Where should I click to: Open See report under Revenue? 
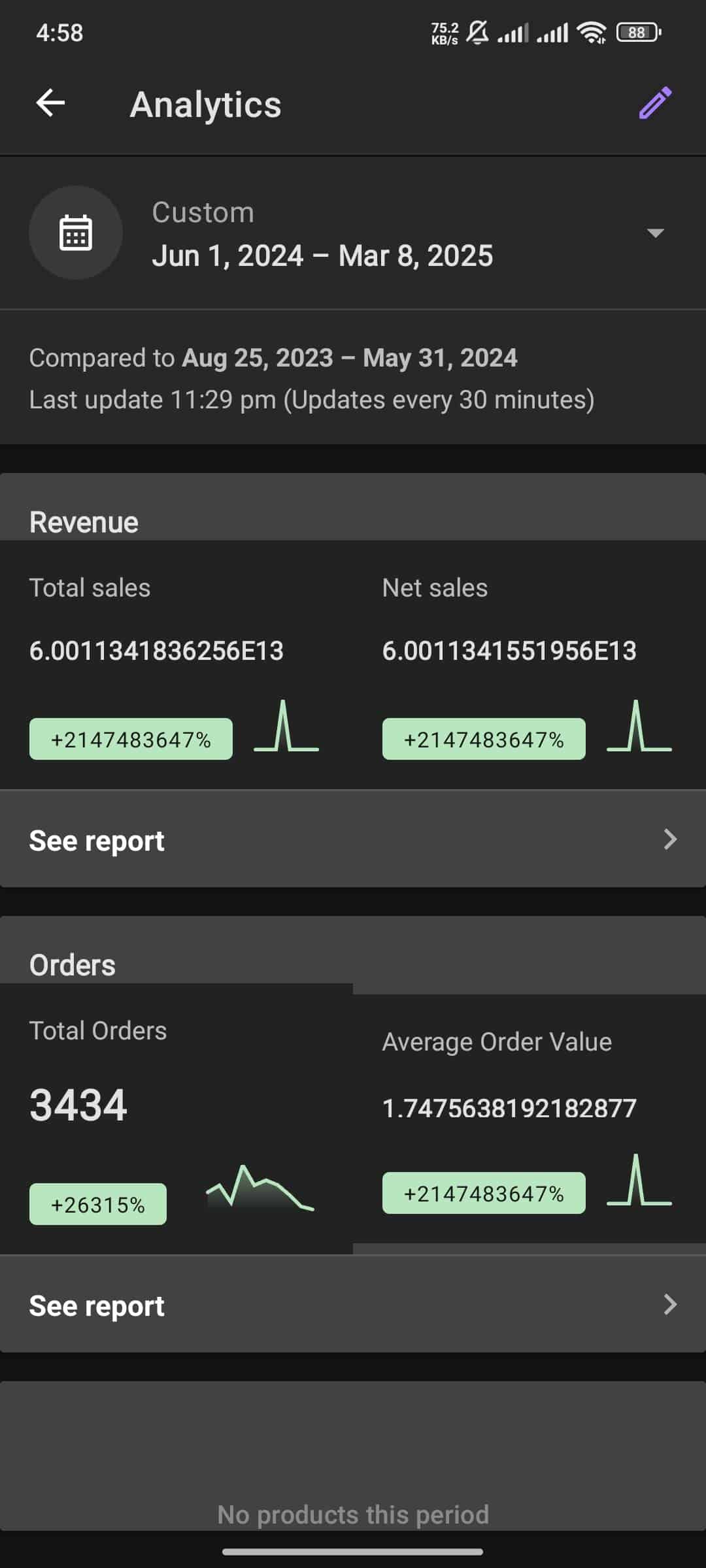point(353,840)
